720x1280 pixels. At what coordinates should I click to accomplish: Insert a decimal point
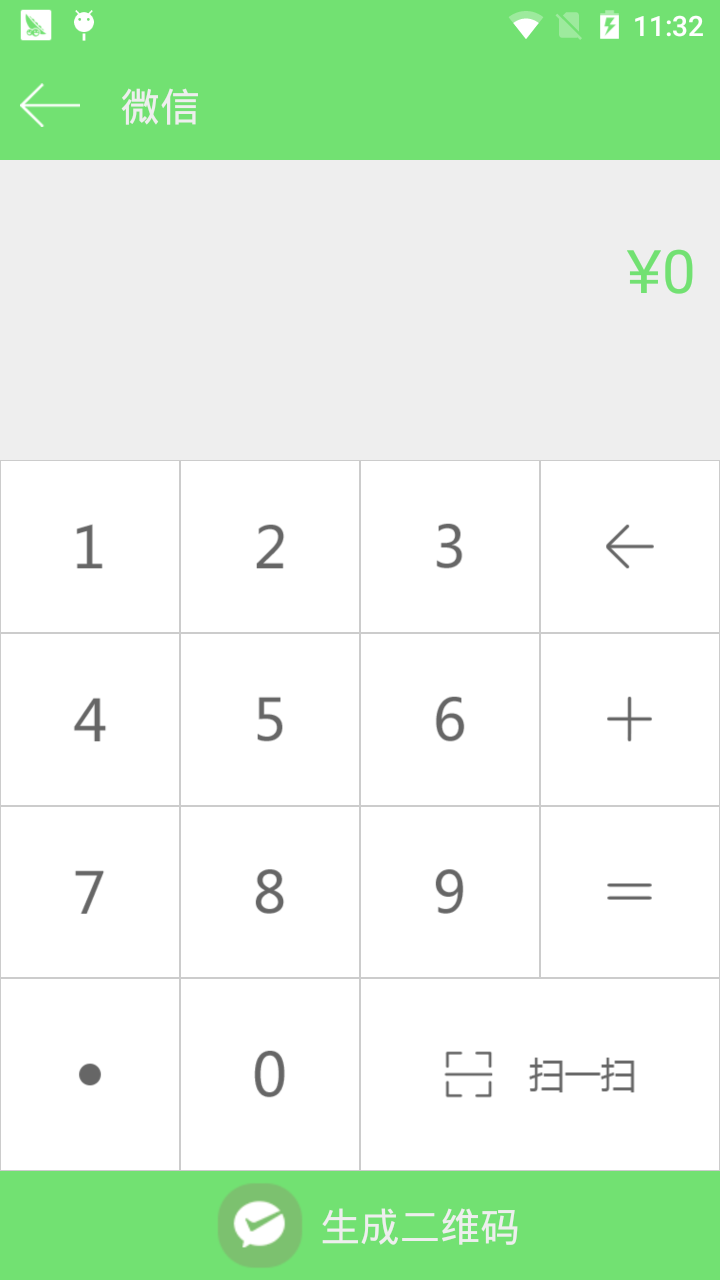(x=90, y=1075)
